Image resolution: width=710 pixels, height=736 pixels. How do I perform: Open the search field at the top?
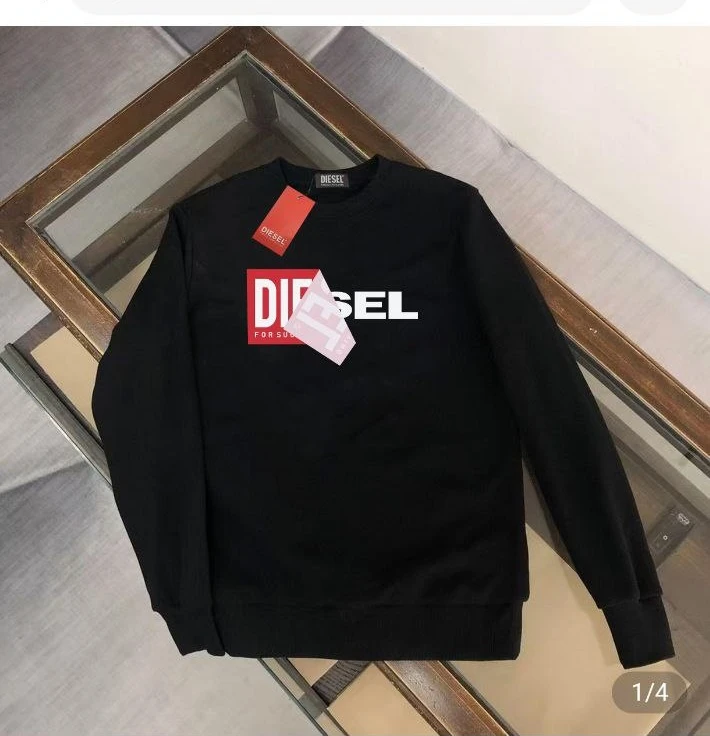point(330,5)
